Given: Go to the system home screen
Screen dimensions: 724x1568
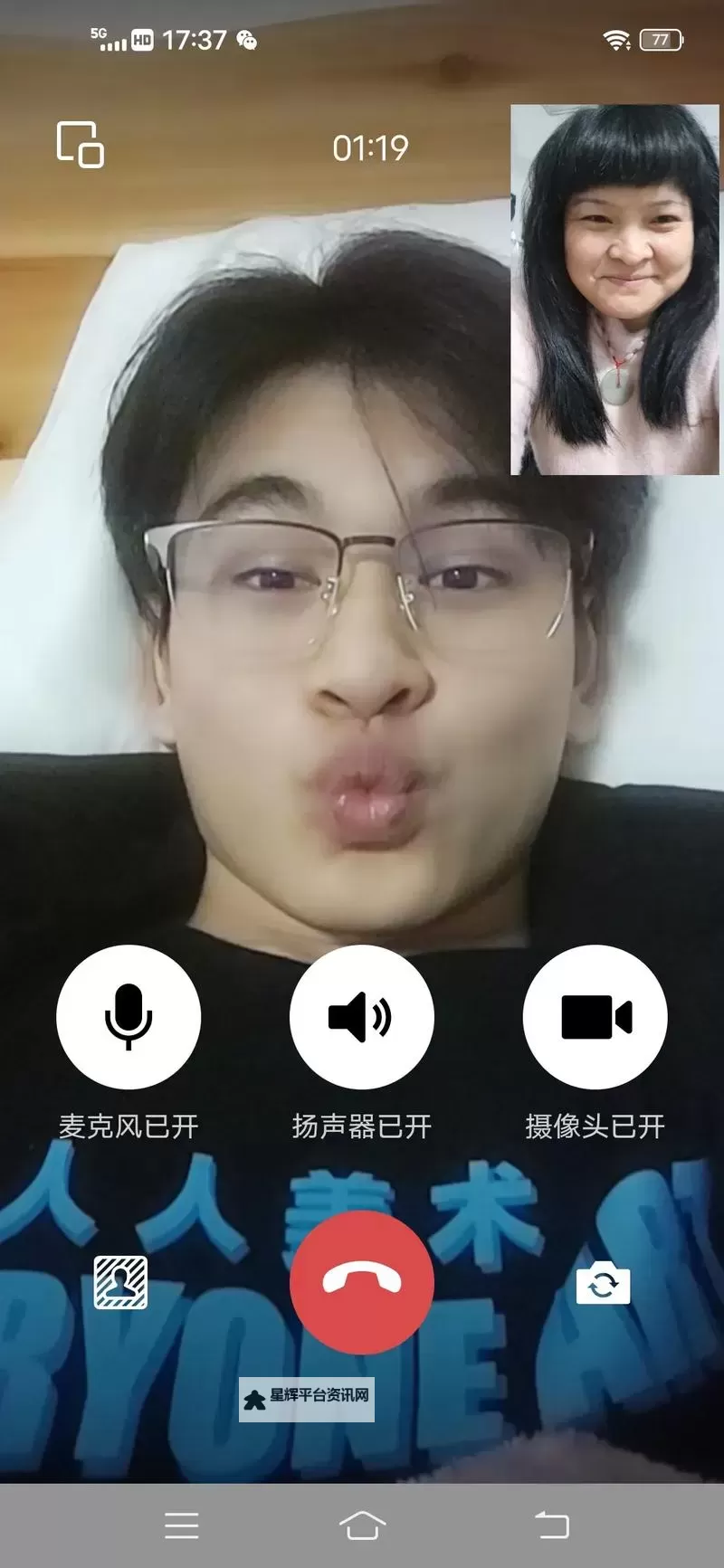Looking at the screenshot, I should point(362,1525).
